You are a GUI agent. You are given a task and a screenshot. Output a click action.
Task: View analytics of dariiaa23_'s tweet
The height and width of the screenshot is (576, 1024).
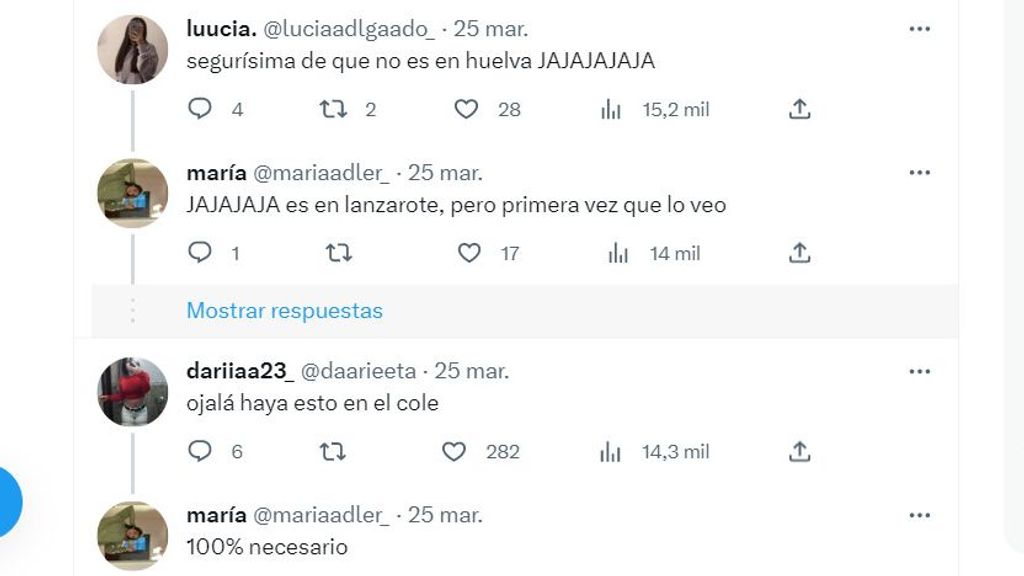tap(611, 452)
